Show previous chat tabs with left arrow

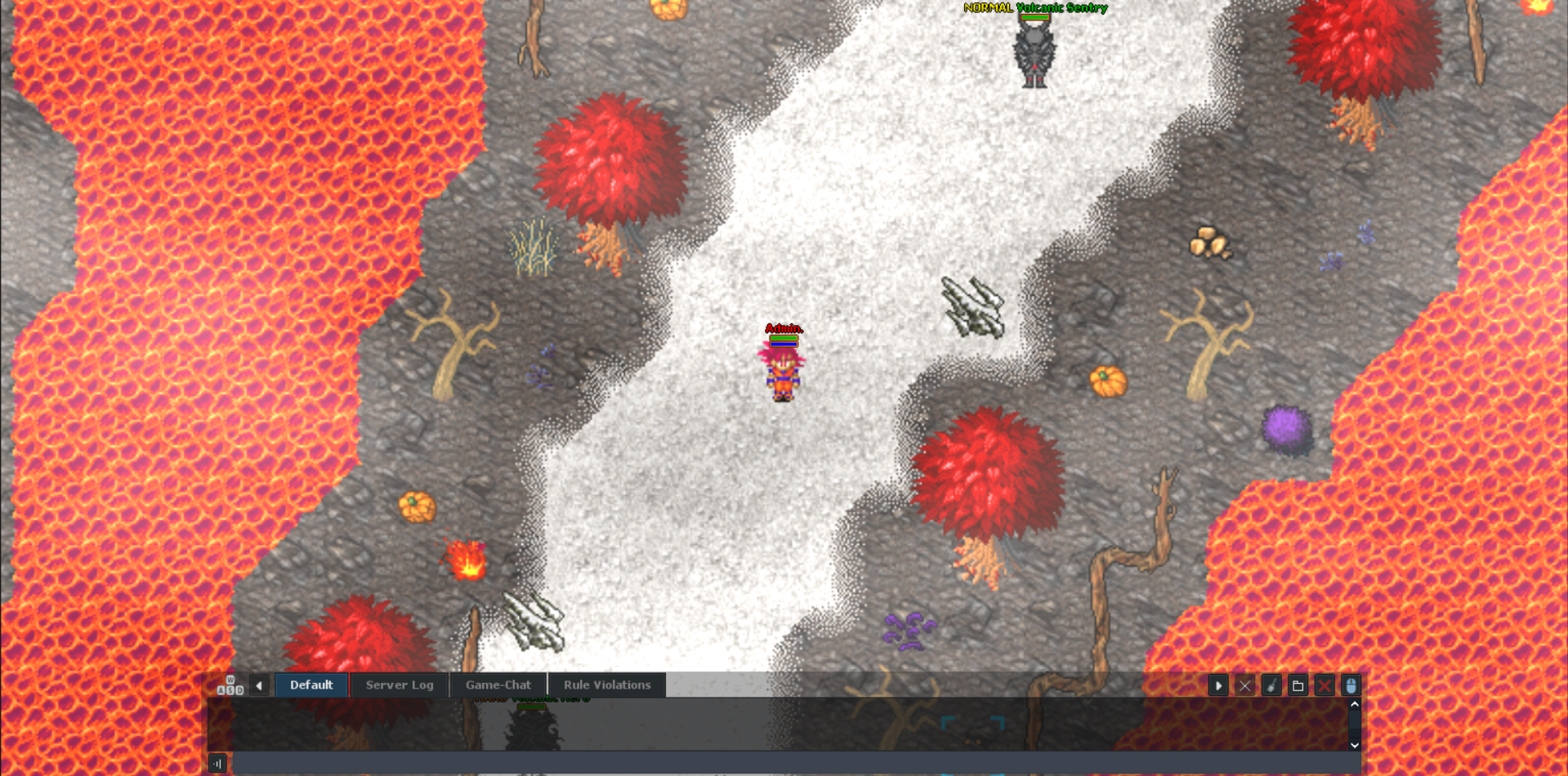[x=259, y=685]
